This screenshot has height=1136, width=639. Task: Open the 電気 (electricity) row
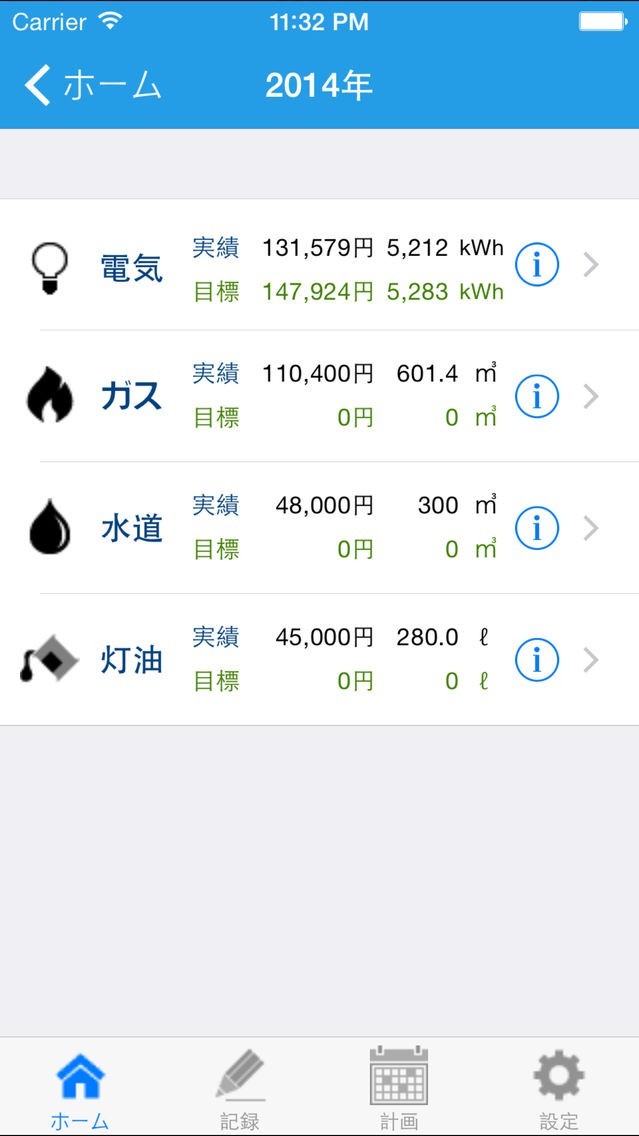click(x=300, y=266)
